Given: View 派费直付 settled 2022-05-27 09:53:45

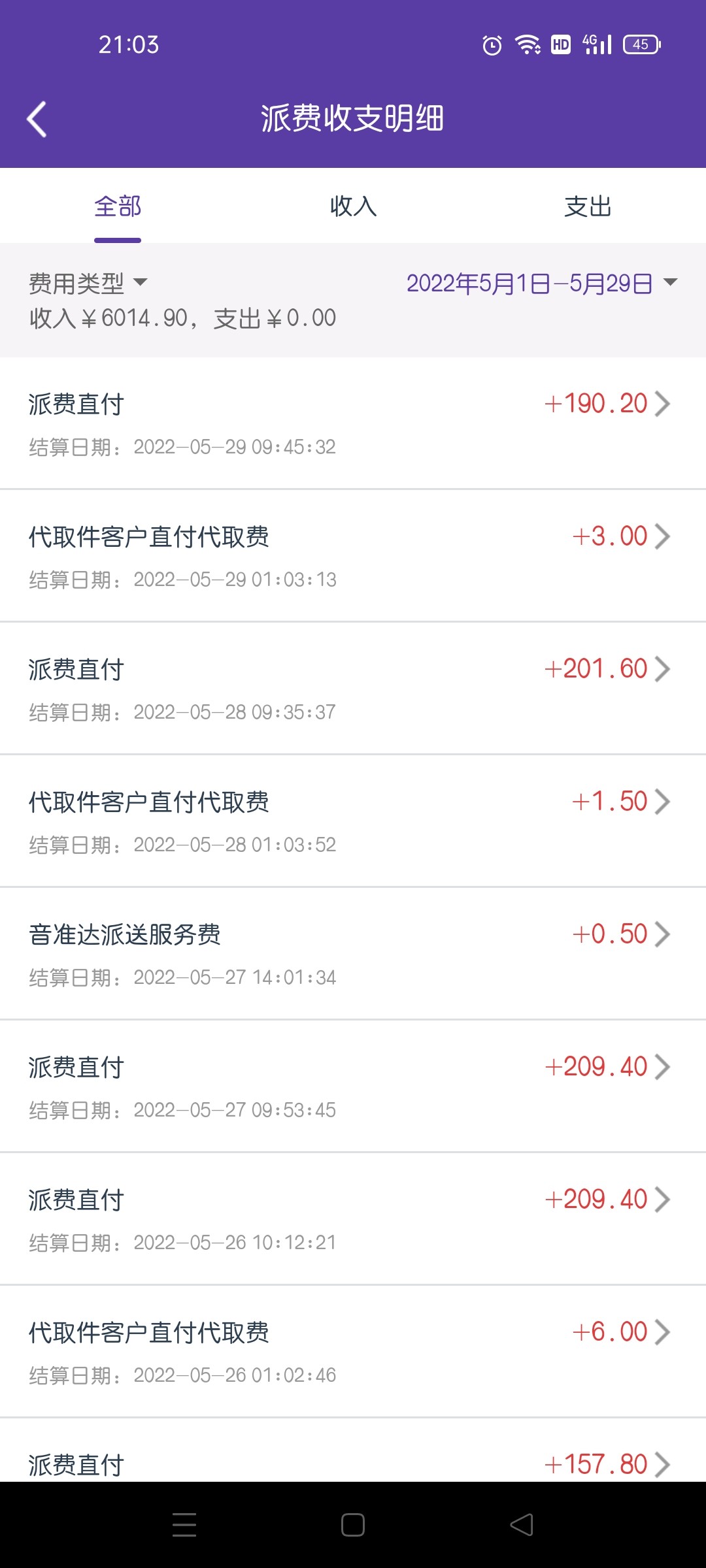Looking at the screenshot, I should click(x=353, y=1086).
